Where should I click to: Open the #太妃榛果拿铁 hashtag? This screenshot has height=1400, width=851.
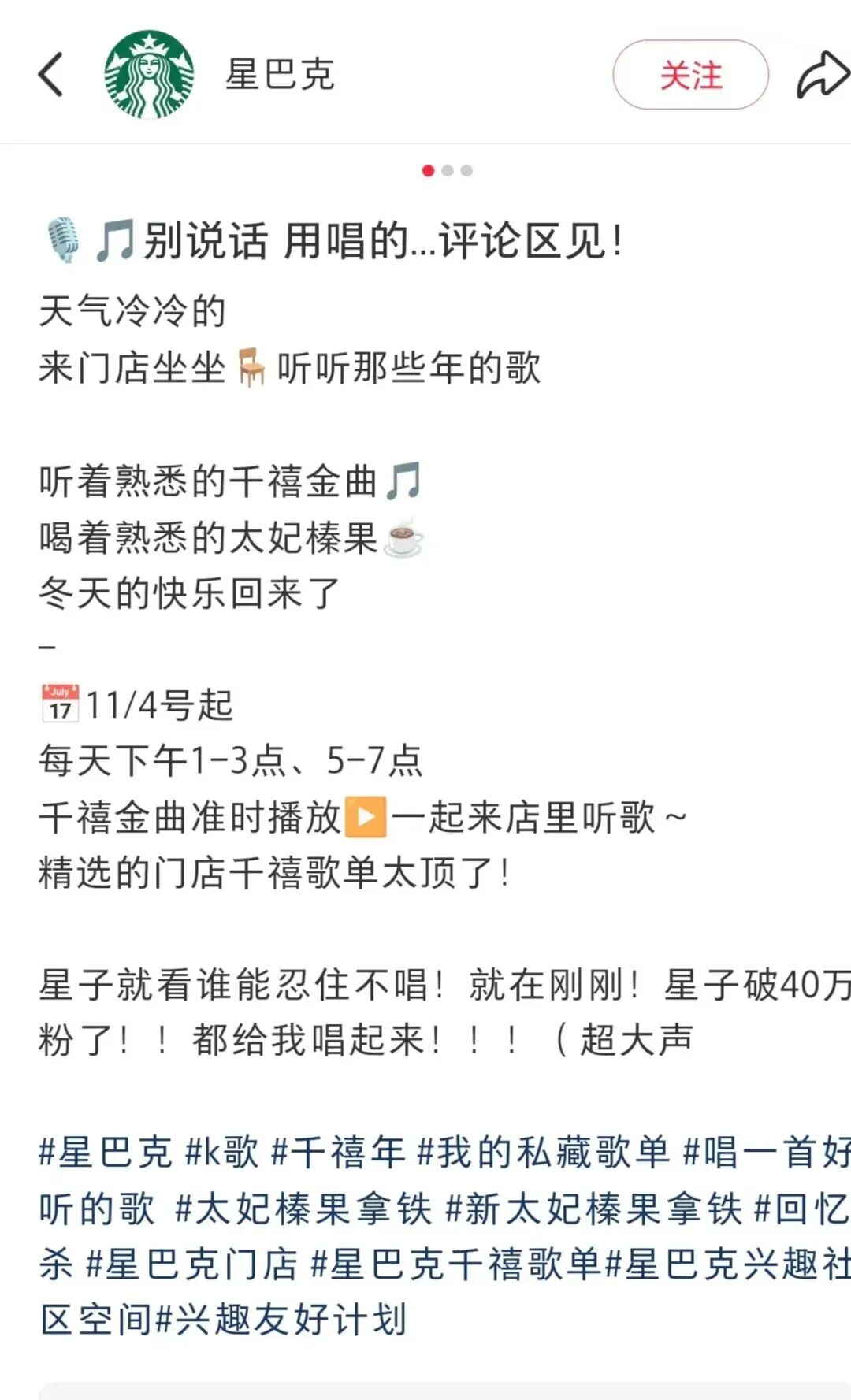coord(303,1209)
